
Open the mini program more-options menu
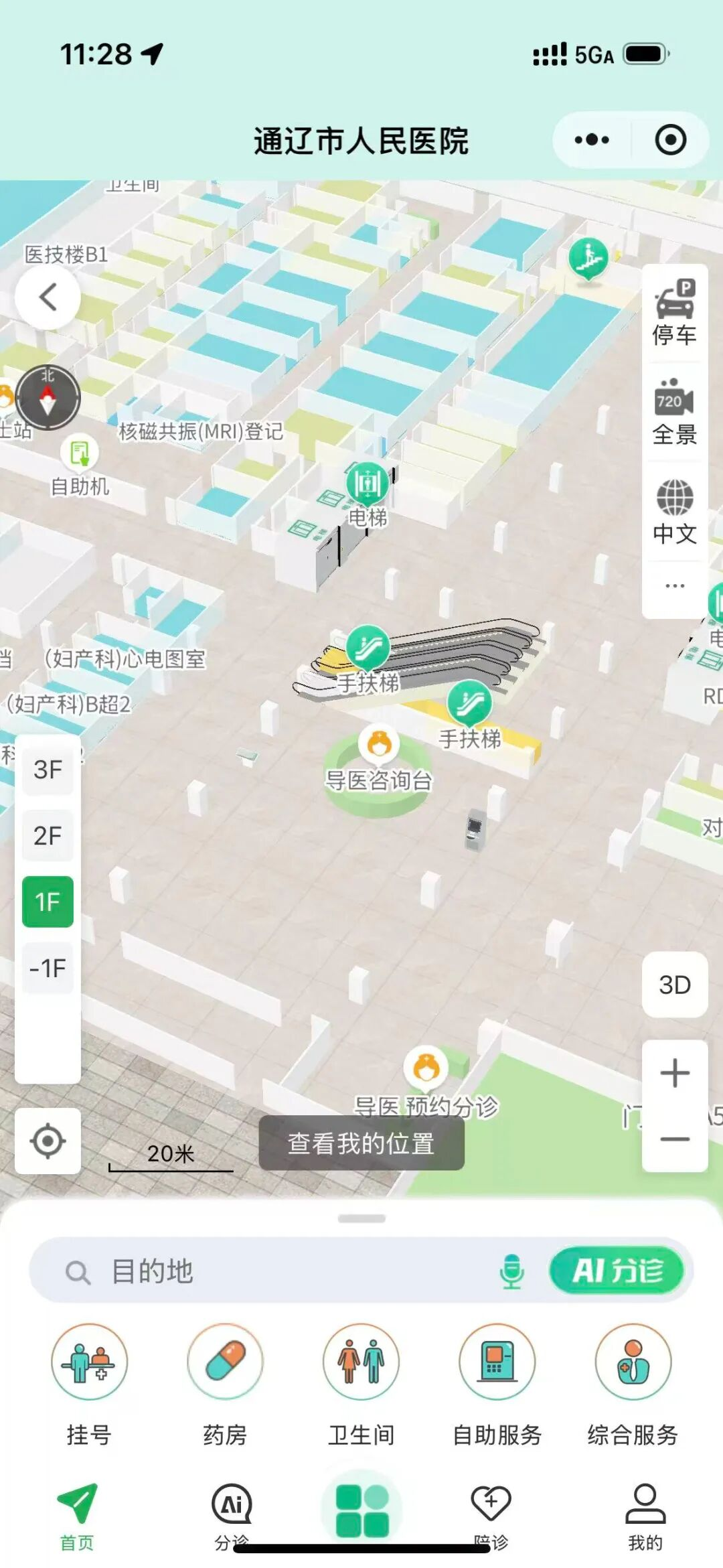(x=592, y=140)
